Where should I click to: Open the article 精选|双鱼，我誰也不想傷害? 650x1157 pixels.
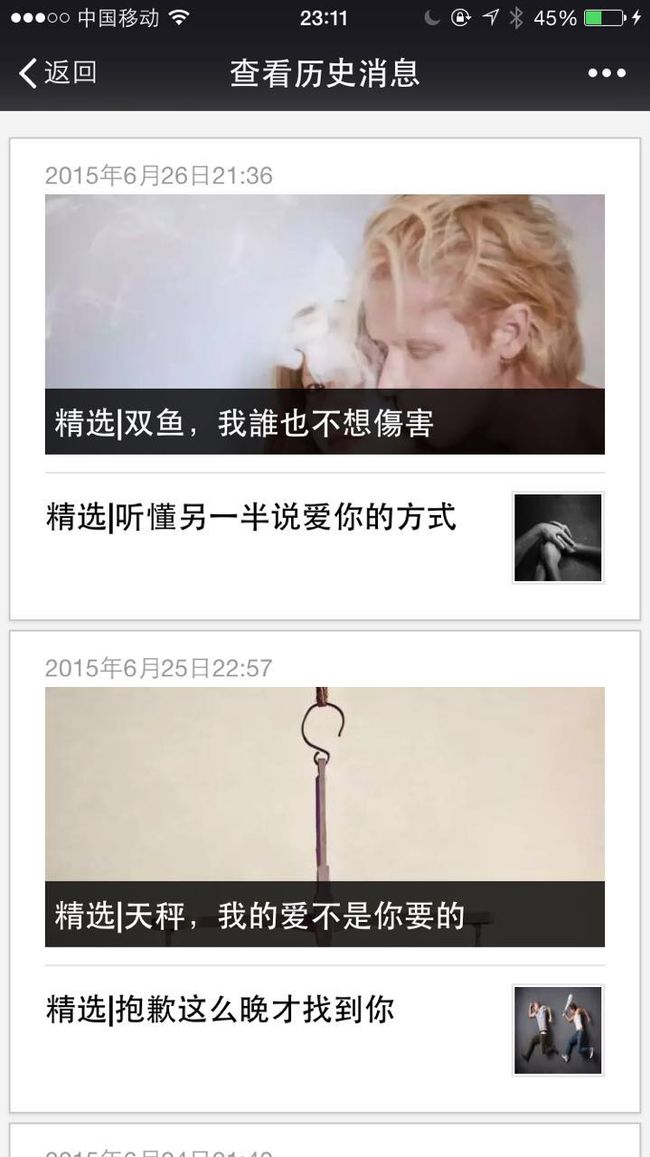[325, 324]
